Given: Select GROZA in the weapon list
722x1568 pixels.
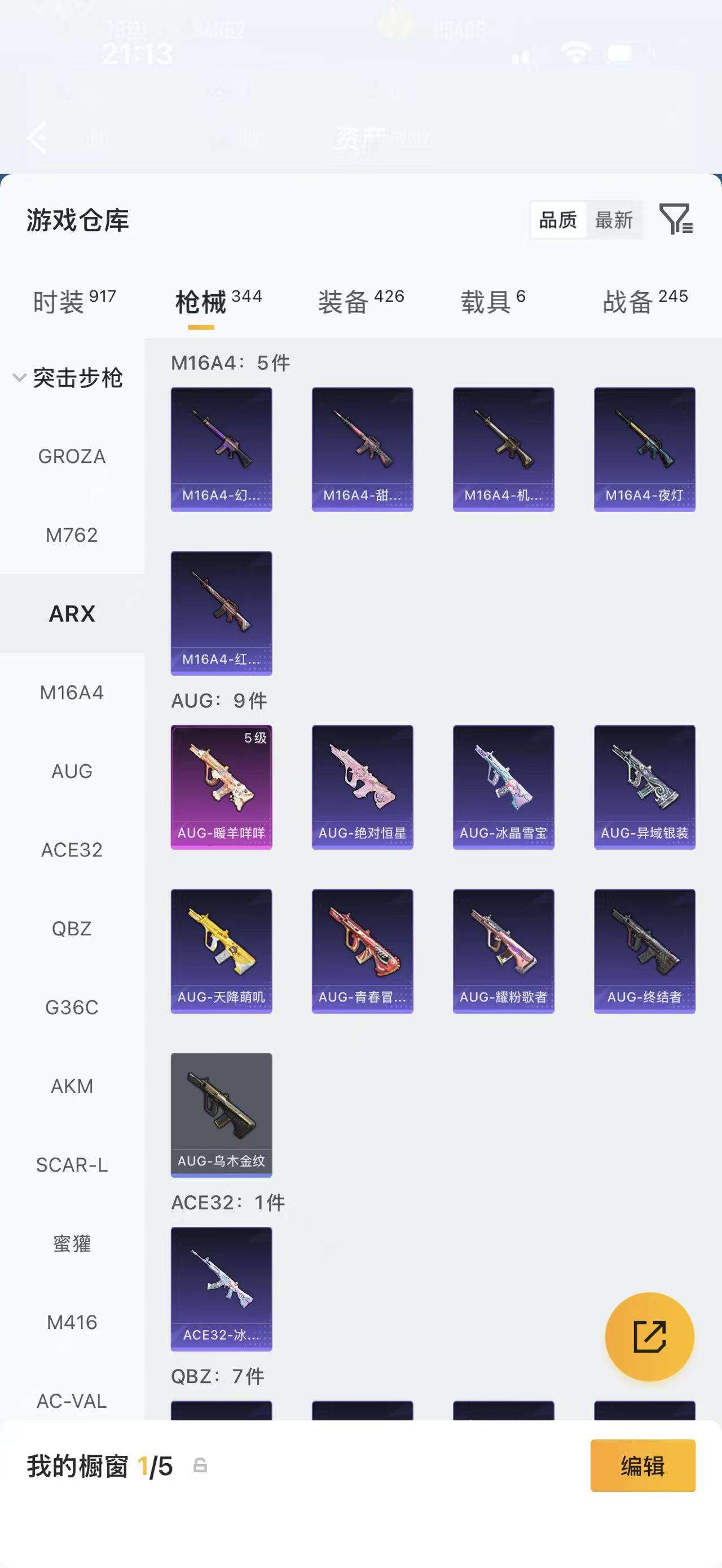Looking at the screenshot, I should click(72, 456).
